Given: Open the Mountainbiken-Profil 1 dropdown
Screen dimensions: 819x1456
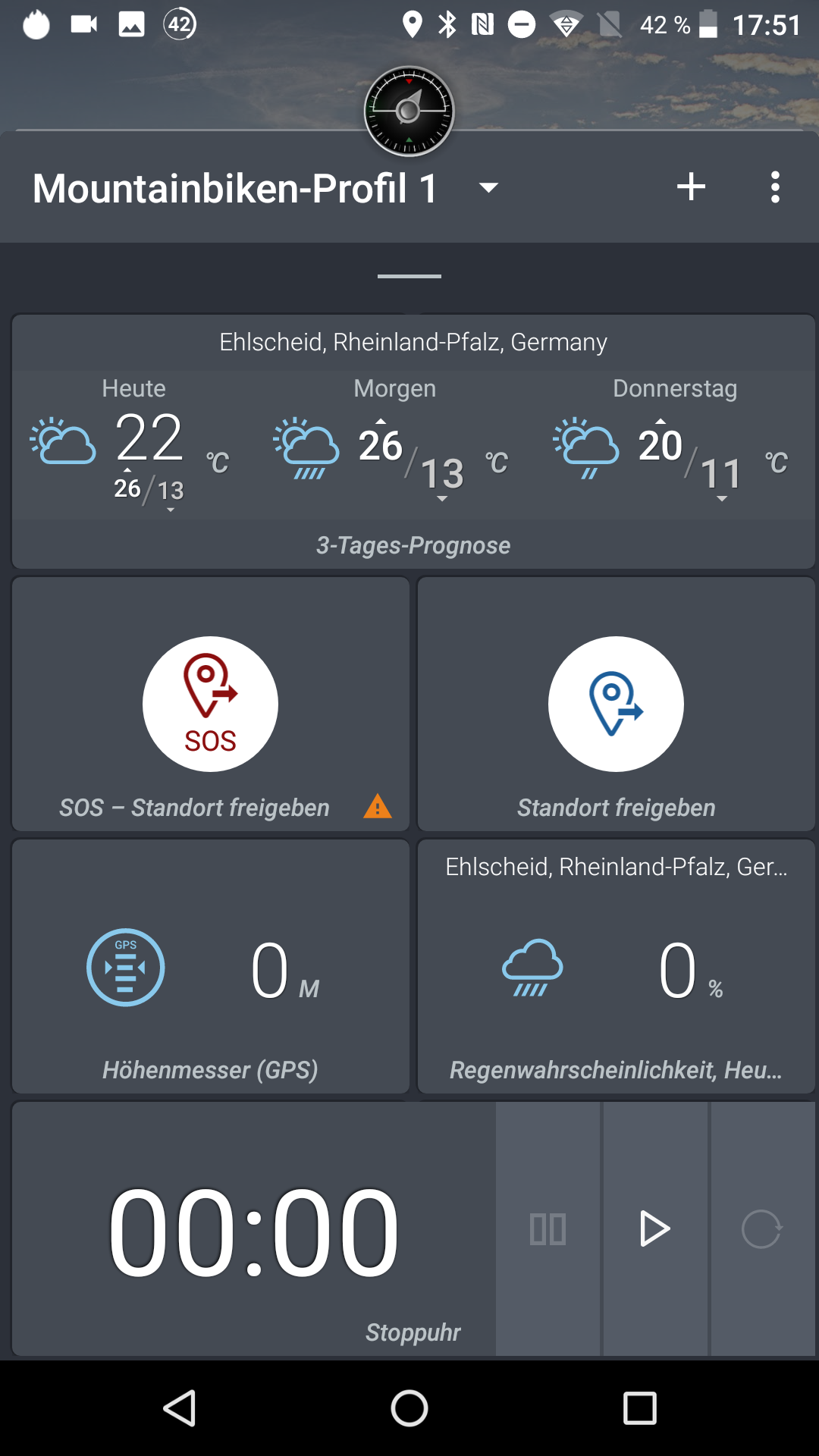Looking at the screenshot, I should click(x=488, y=188).
